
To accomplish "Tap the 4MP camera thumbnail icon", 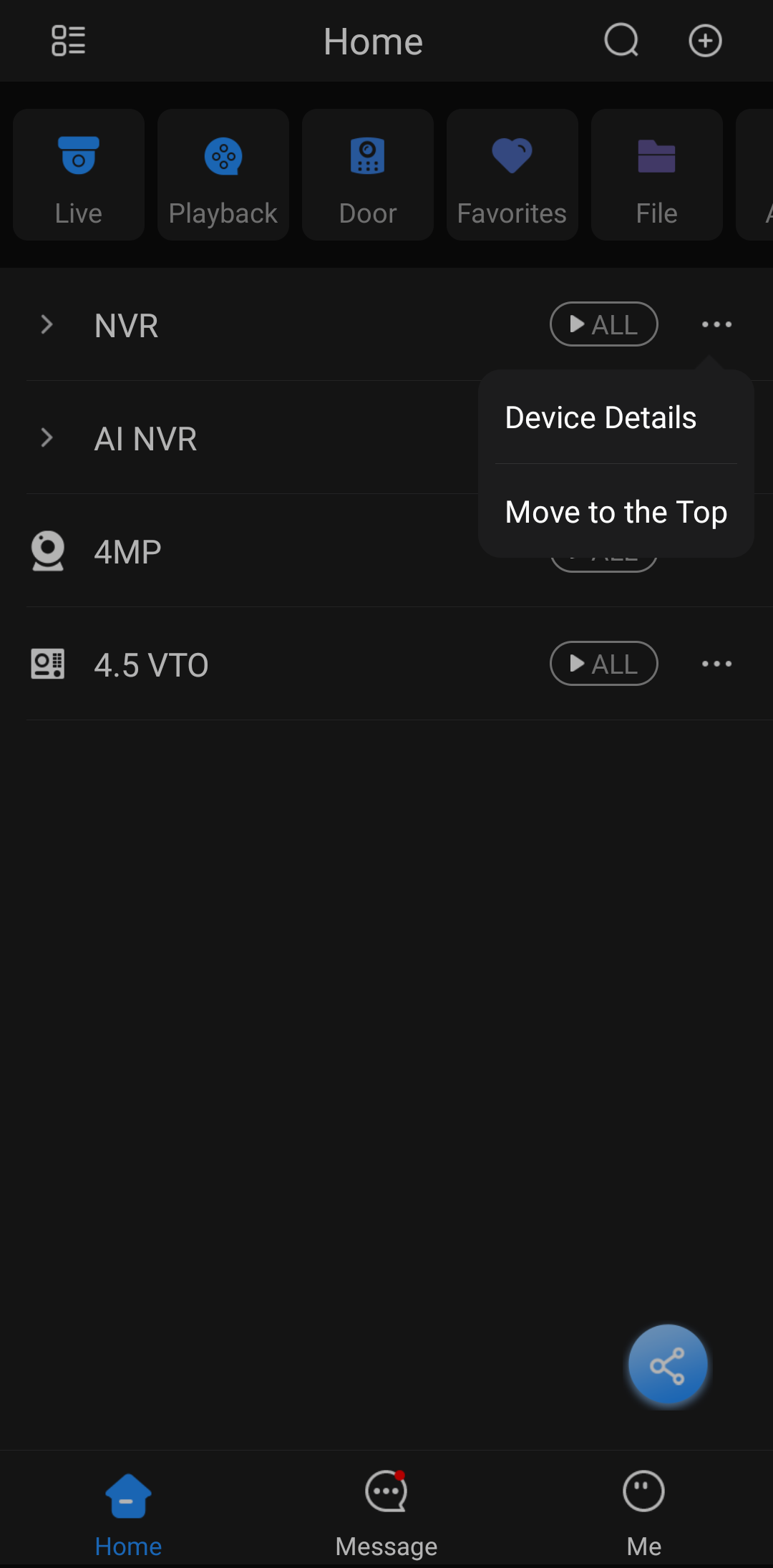I will point(47,550).
